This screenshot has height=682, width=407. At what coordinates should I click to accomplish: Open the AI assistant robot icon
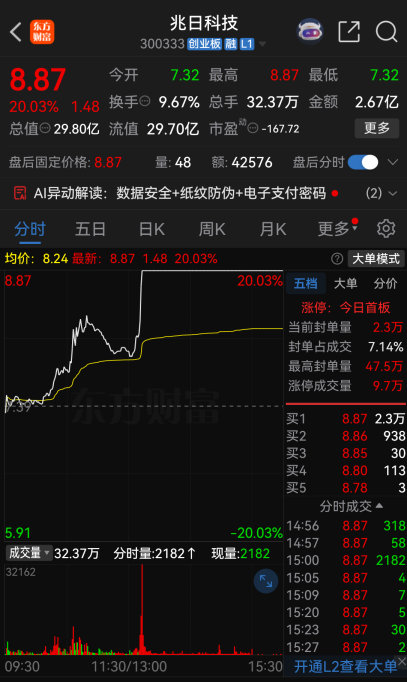(310, 32)
